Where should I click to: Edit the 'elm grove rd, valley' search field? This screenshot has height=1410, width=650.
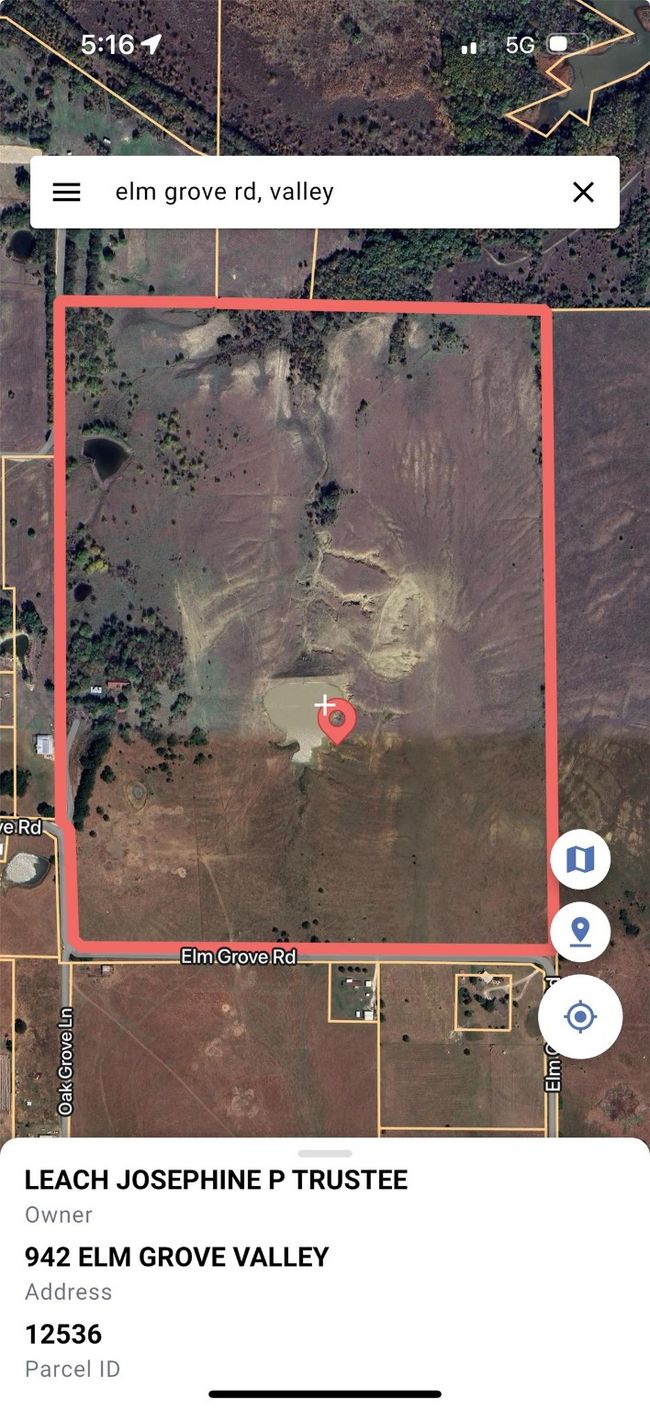point(320,192)
